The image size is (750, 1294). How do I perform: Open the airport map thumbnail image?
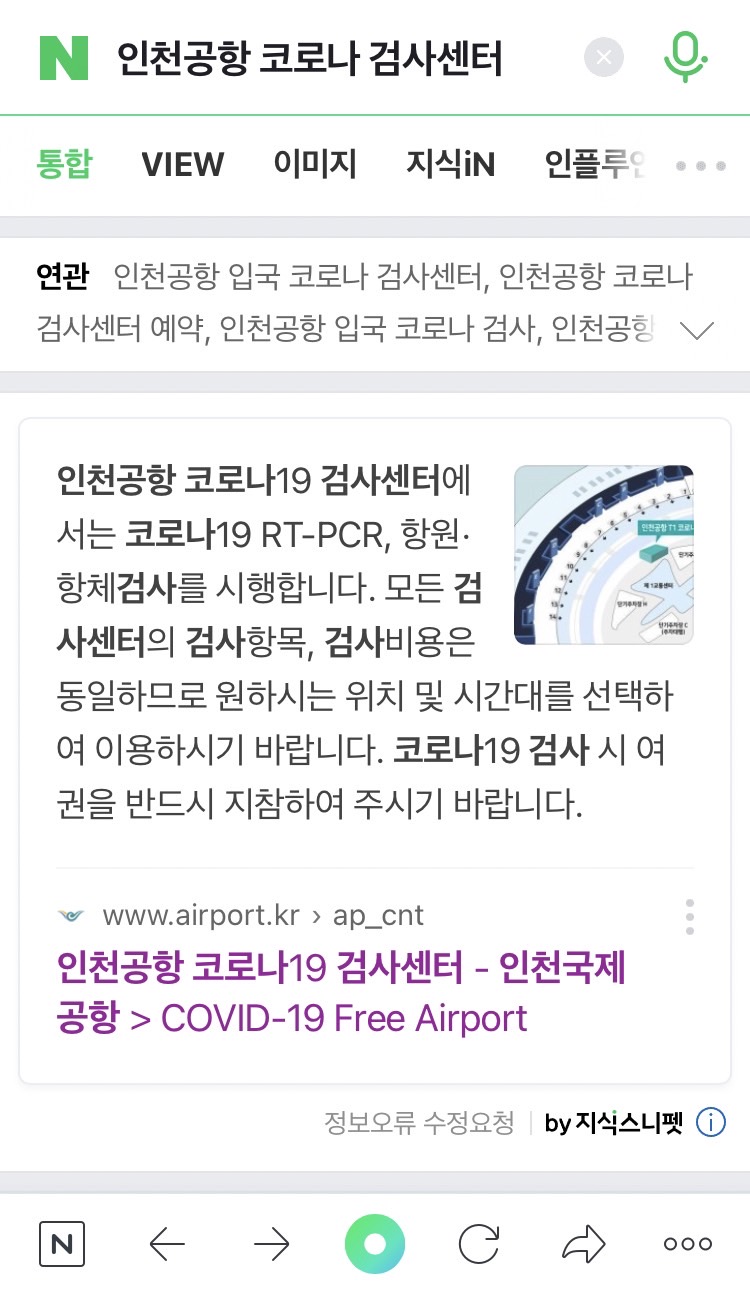(603, 555)
